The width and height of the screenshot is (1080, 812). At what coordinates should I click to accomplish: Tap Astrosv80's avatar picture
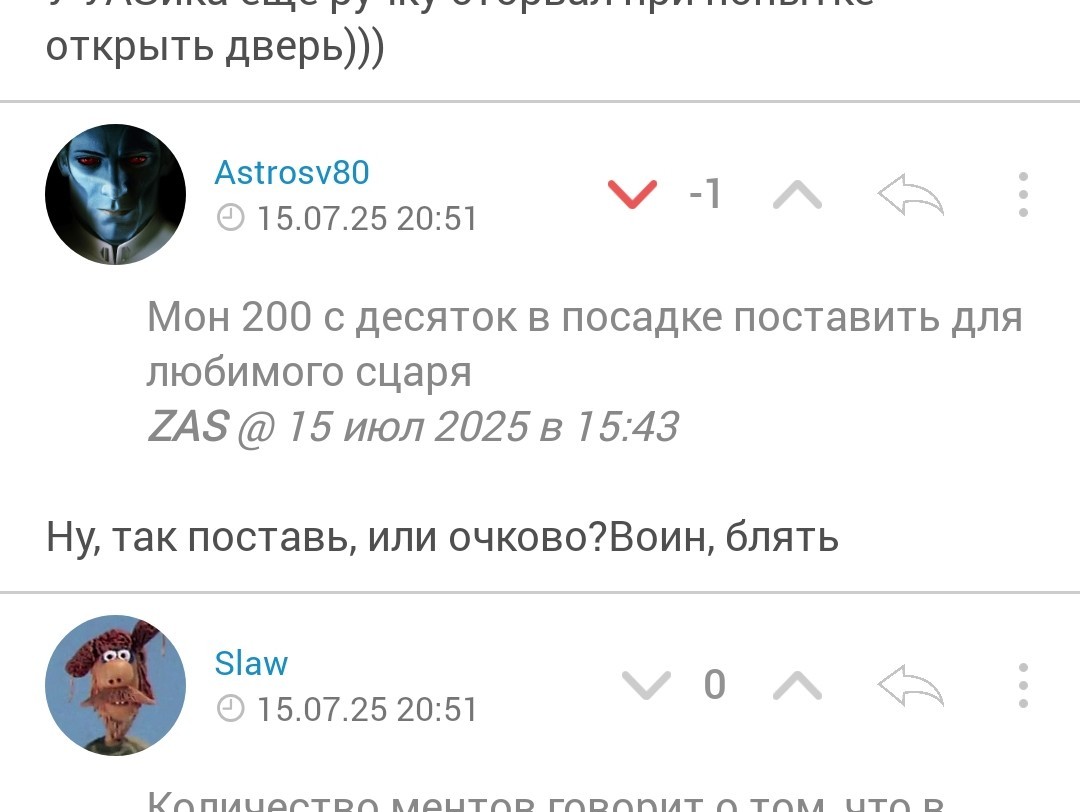point(115,195)
